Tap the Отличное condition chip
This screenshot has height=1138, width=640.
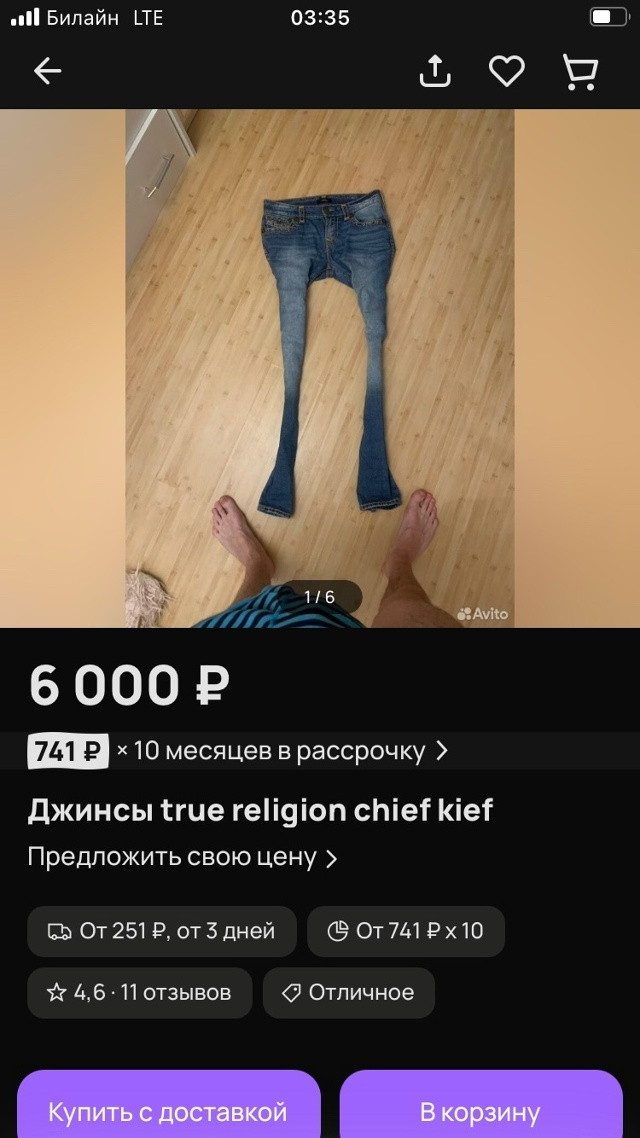[349, 992]
